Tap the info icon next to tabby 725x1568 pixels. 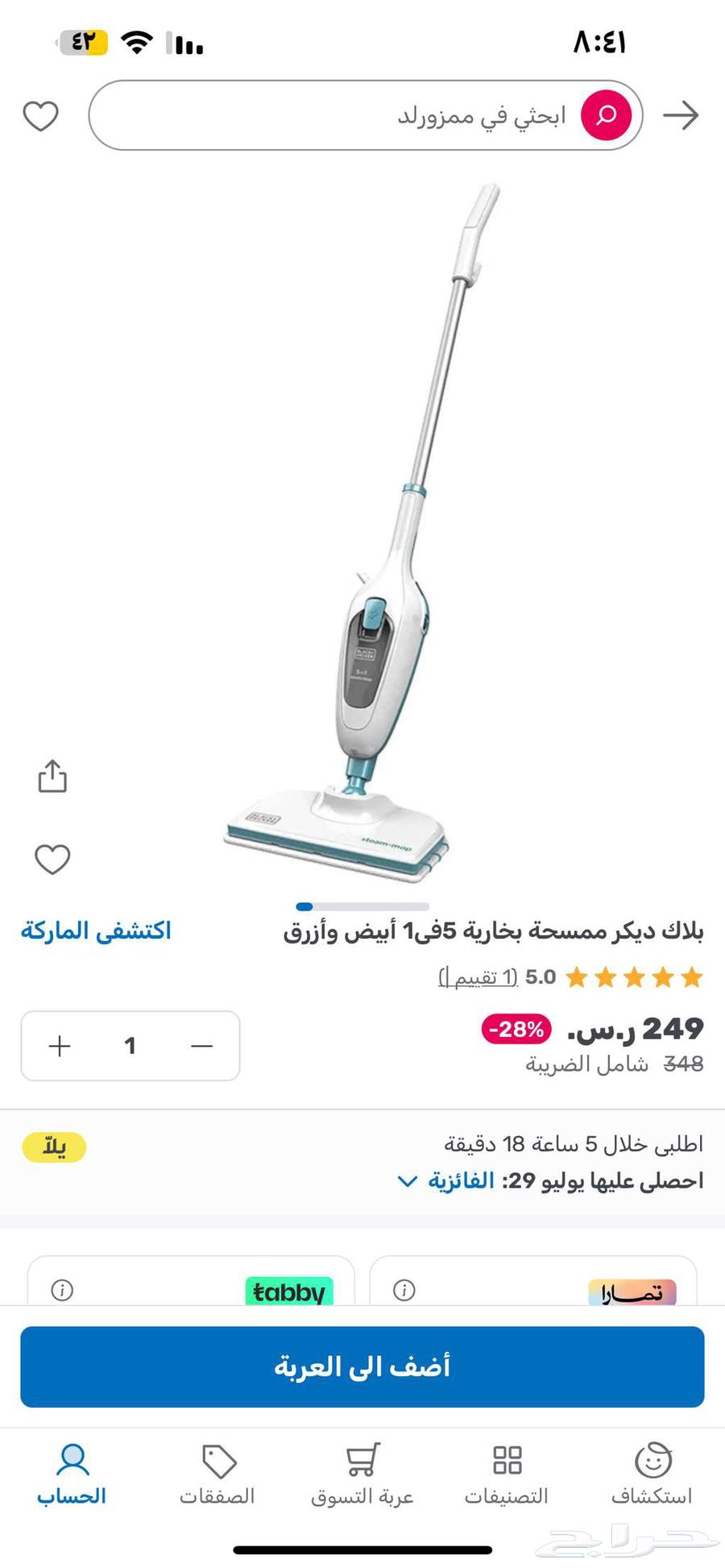[61, 1290]
